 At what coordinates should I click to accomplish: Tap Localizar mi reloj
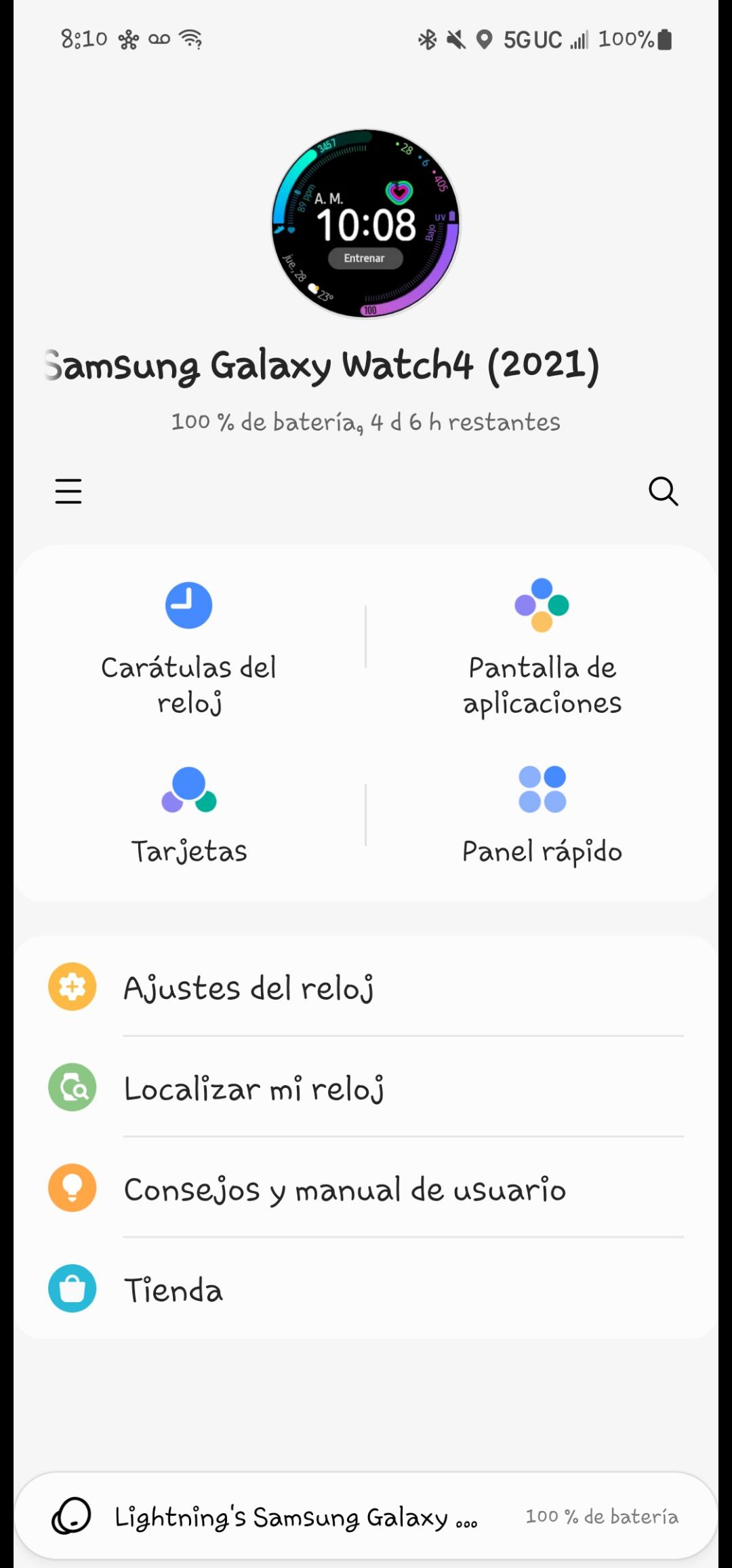point(254,1088)
